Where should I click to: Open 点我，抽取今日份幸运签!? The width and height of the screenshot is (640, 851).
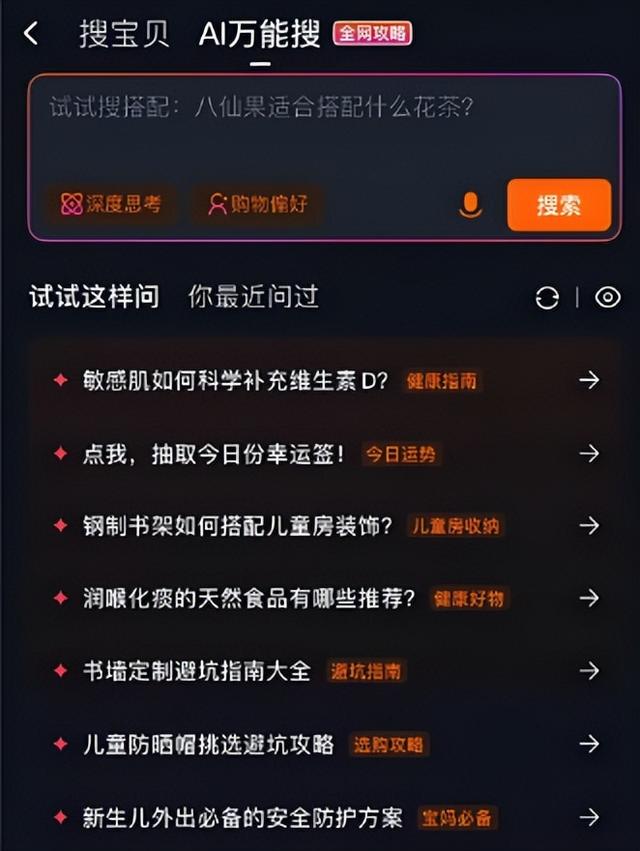pyautogui.click(x=214, y=453)
